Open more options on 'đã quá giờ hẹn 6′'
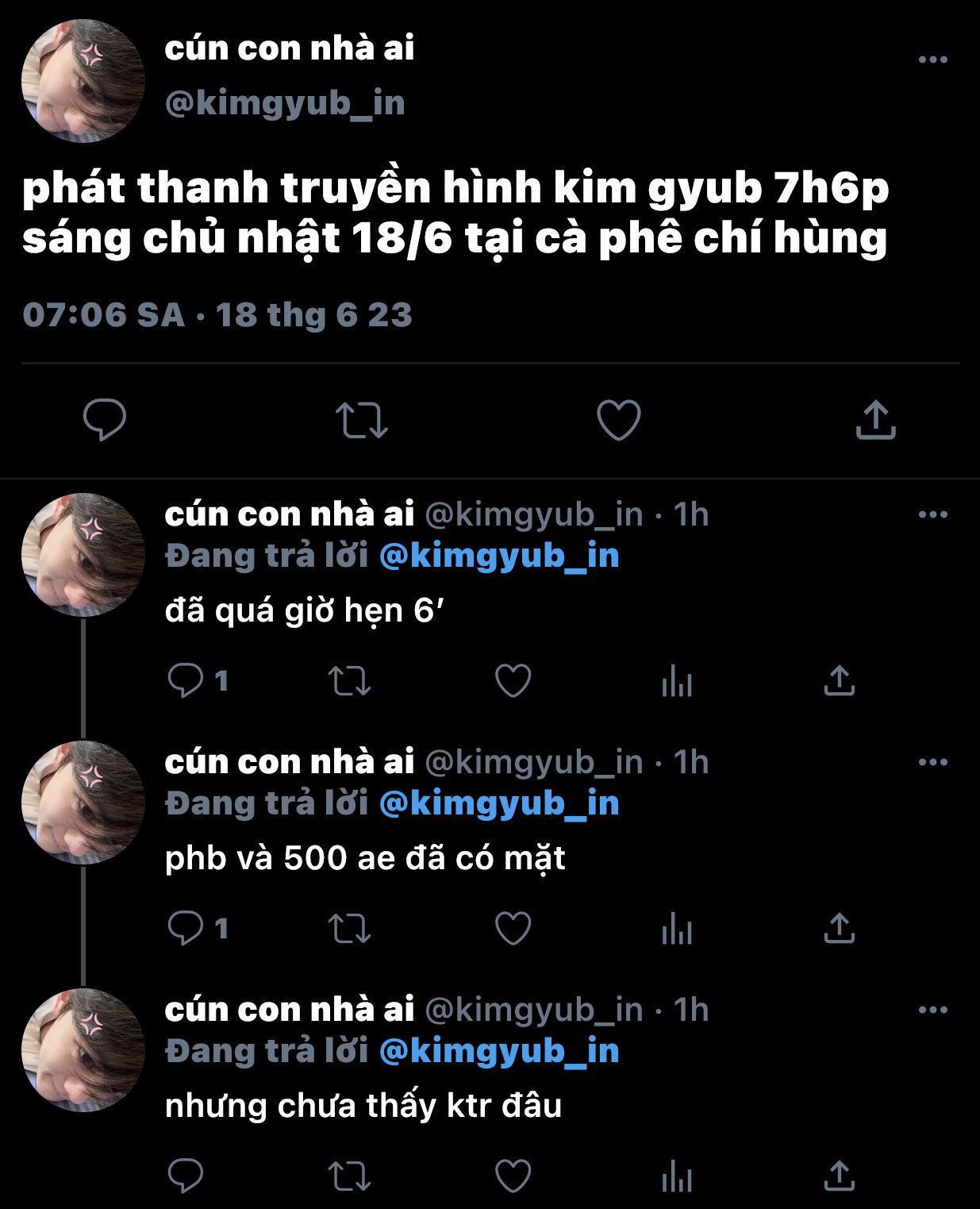980x1209 pixels. point(932,514)
